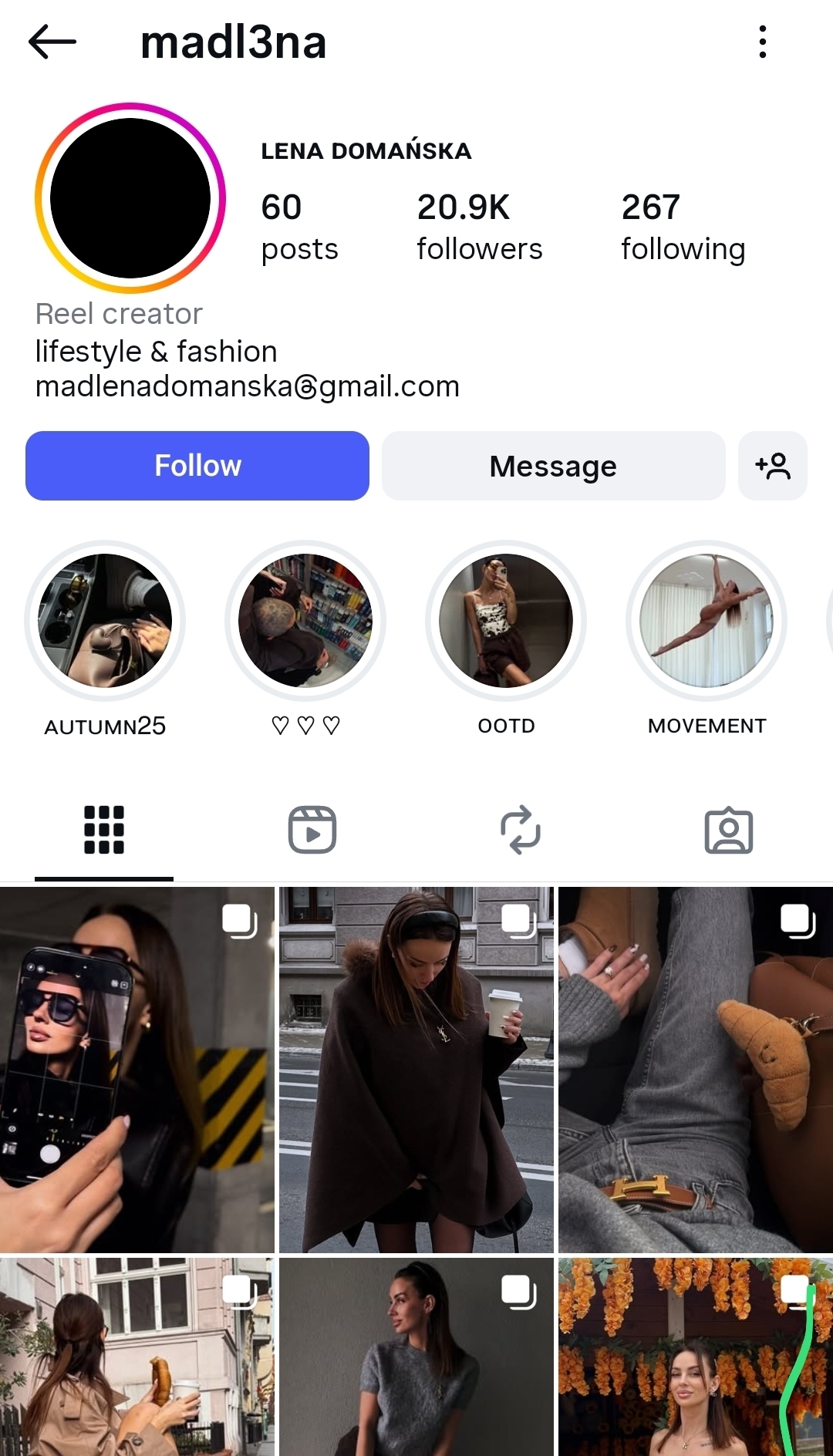This screenshot has width=833, height=1456.
Task: Open the brown poncho coffee post
Action: point(416,1069)
